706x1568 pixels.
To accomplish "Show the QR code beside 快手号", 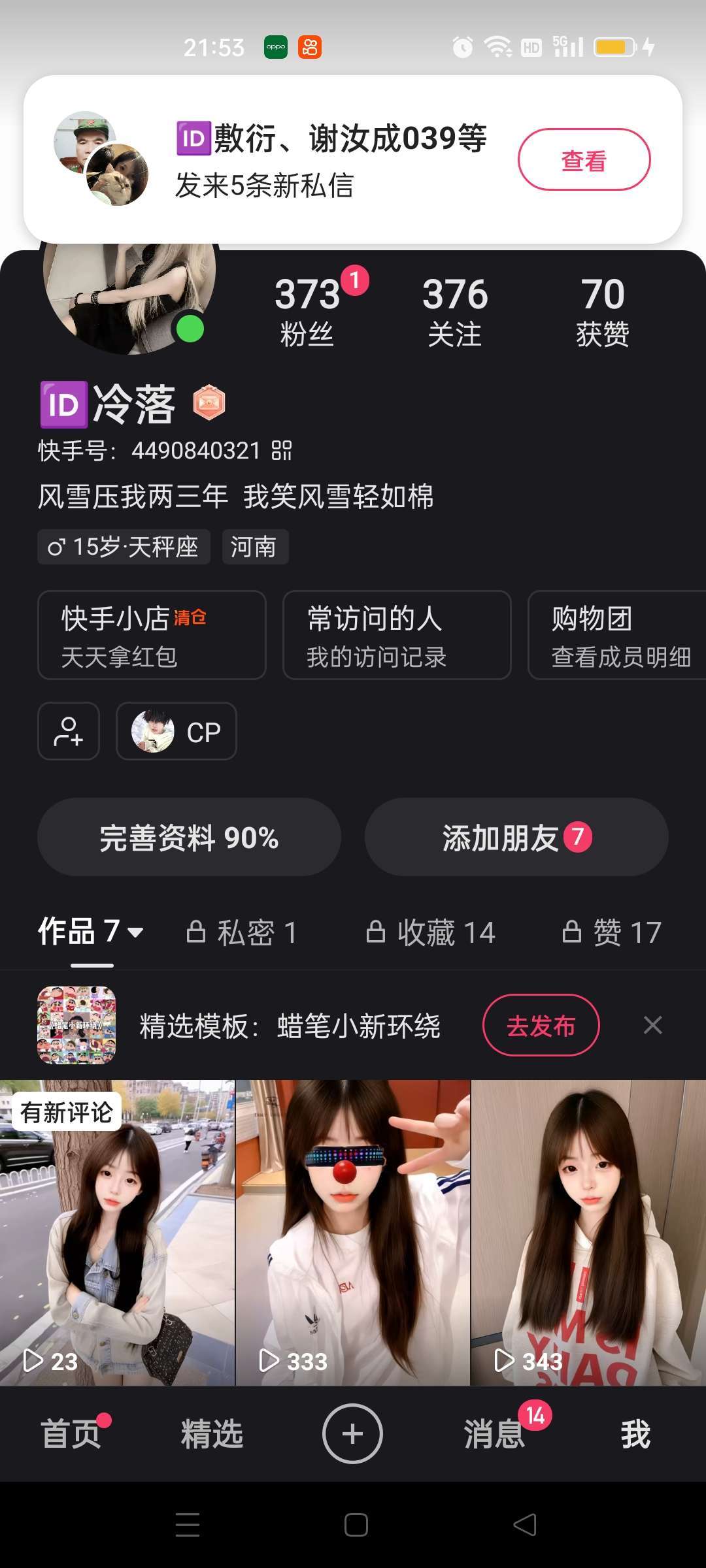I will pos(282,450).
